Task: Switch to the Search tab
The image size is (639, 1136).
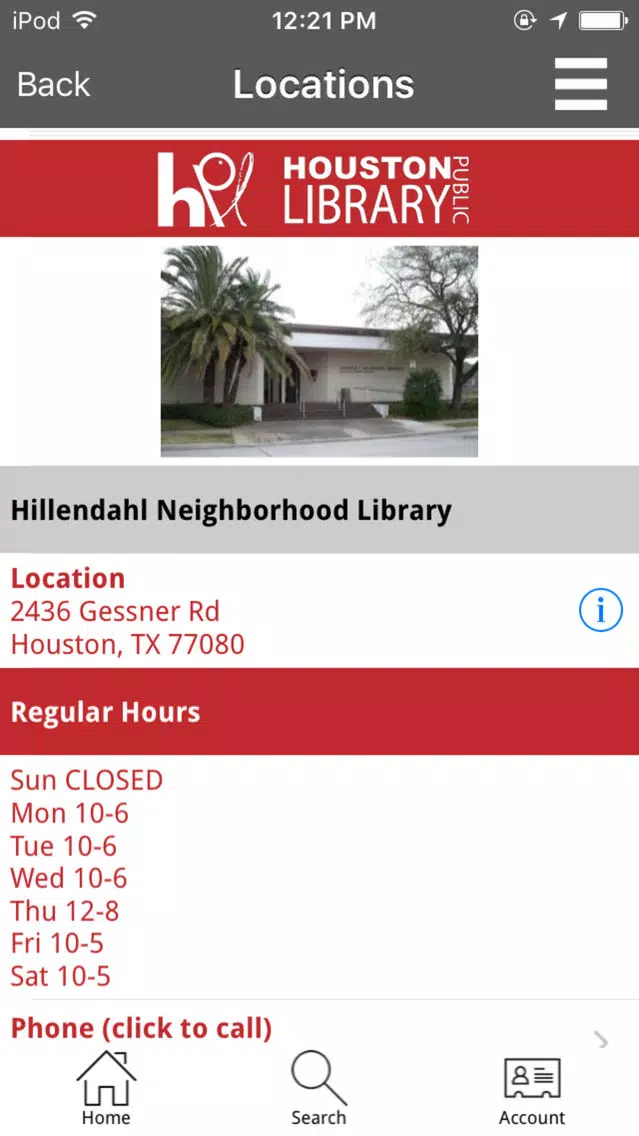Action: click(x=319, y=1088)
